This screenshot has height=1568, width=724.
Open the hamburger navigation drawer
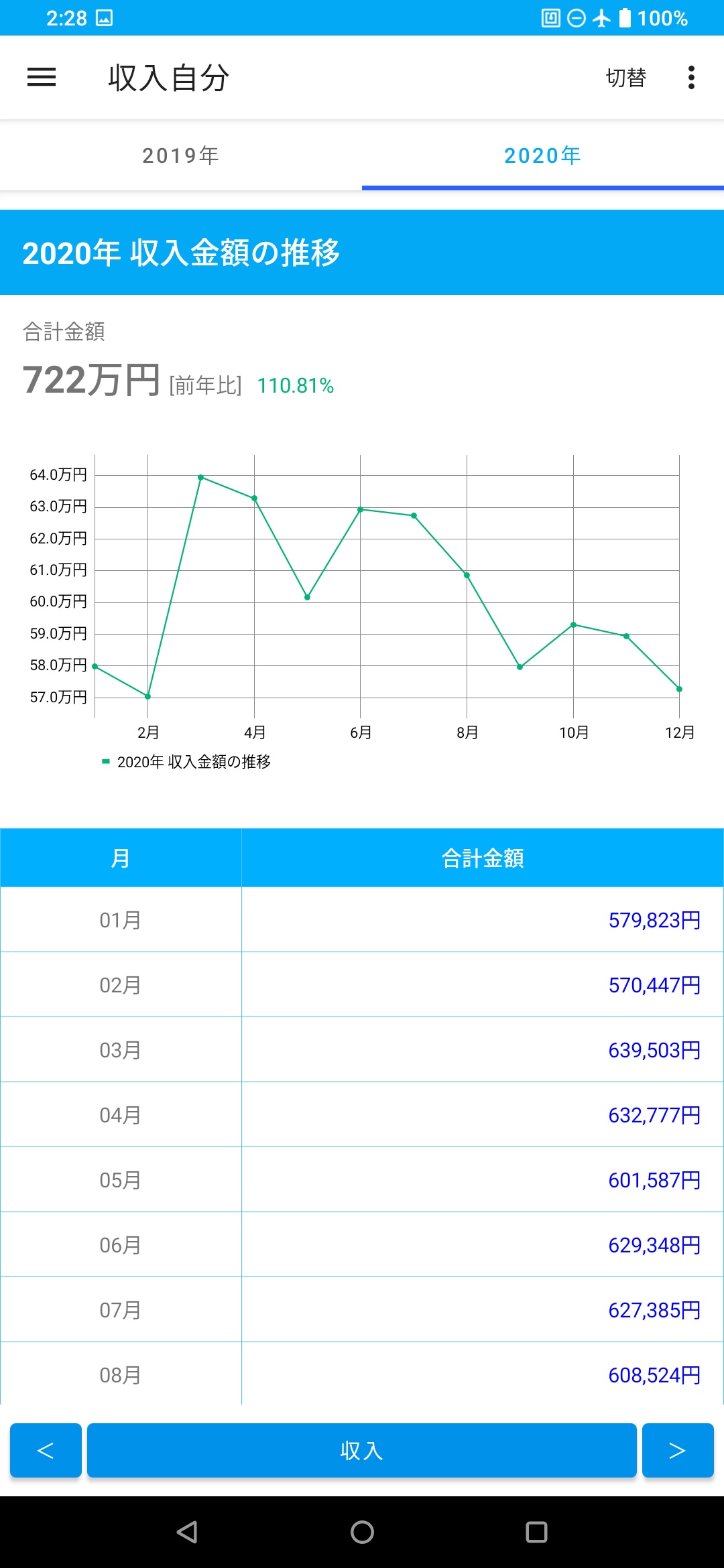(x=42, y=78)
